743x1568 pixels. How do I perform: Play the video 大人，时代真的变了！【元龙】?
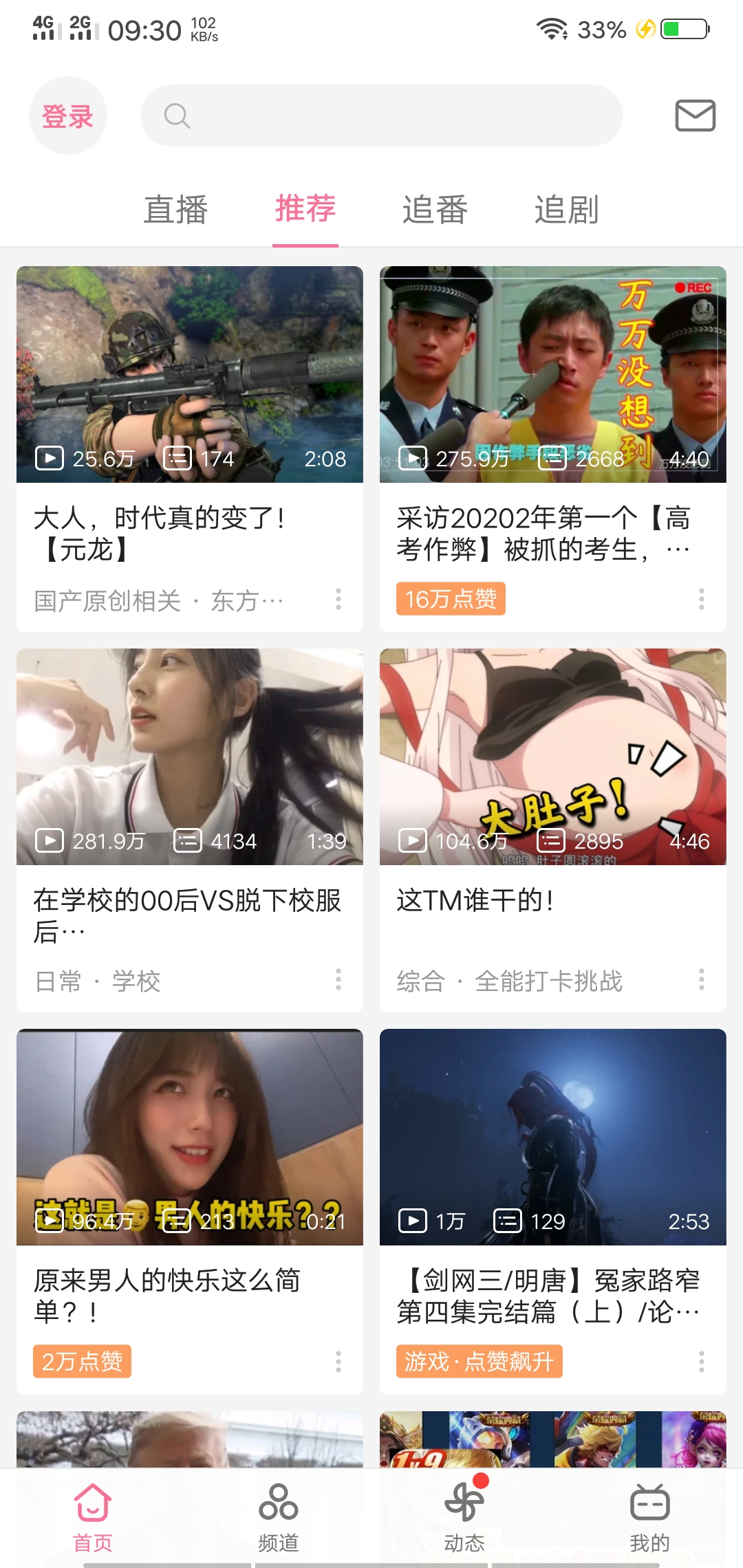point(190,375)
